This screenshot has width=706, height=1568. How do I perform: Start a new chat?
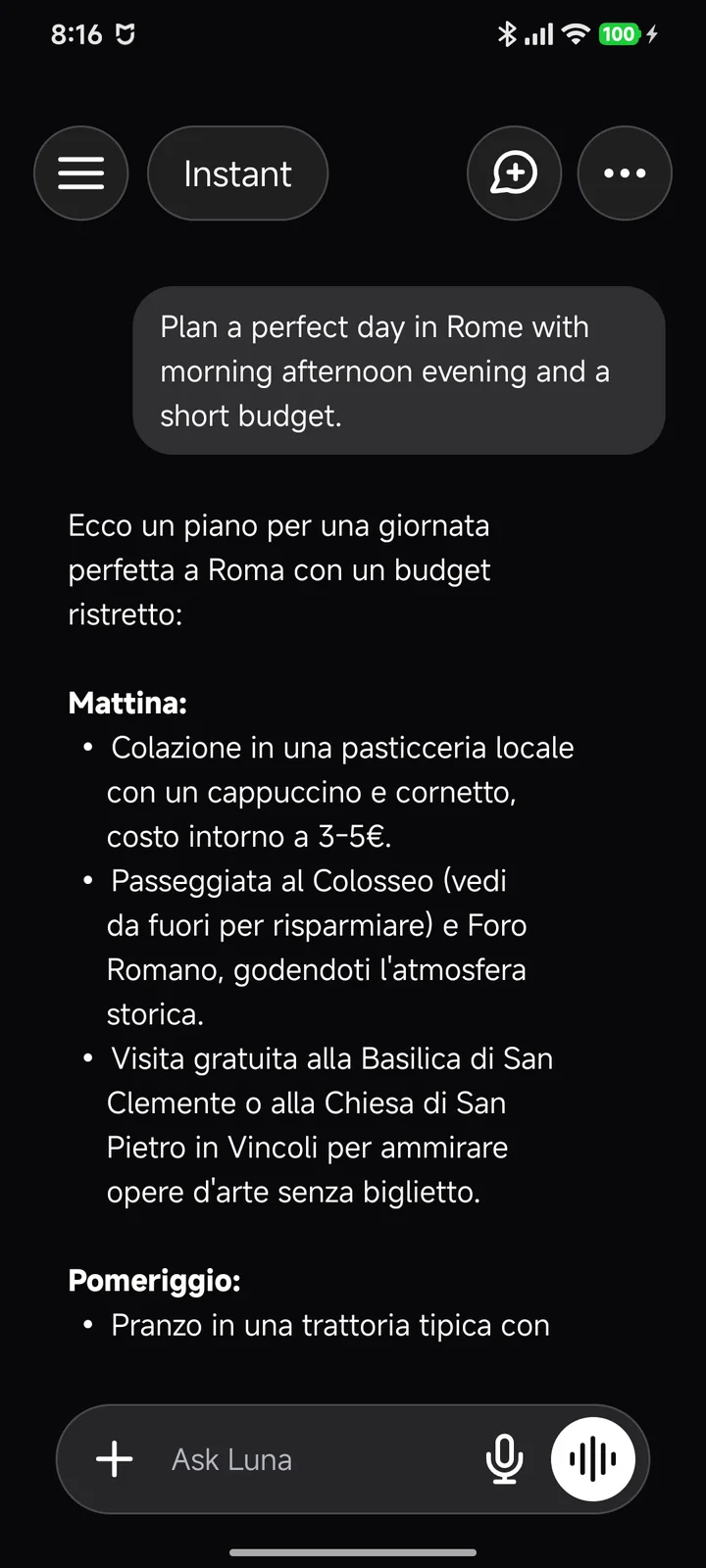coord(515,173)
